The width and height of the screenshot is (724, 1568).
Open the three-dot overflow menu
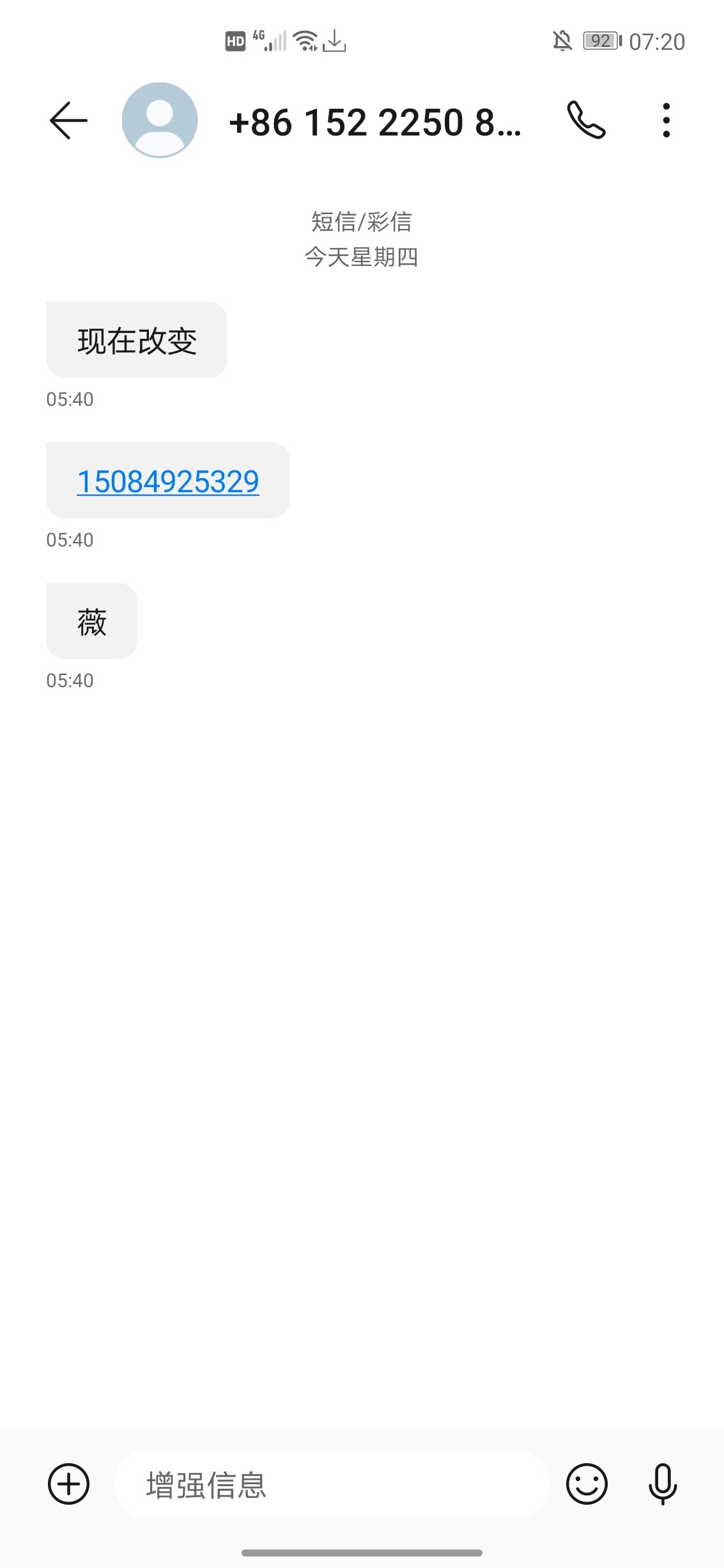pos(666,120)
